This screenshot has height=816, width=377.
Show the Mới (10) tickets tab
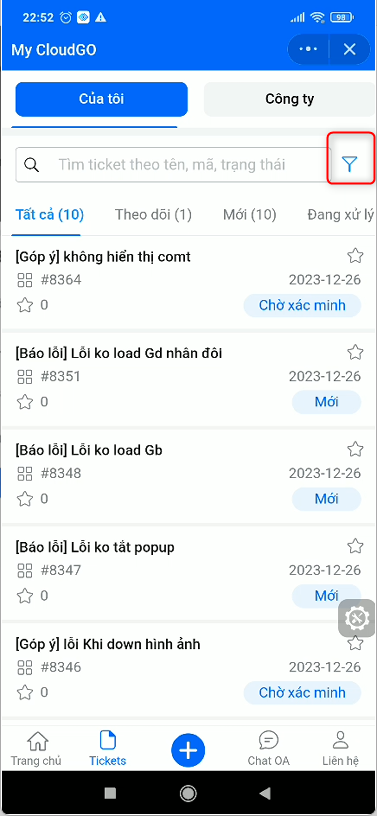(250, 214)
